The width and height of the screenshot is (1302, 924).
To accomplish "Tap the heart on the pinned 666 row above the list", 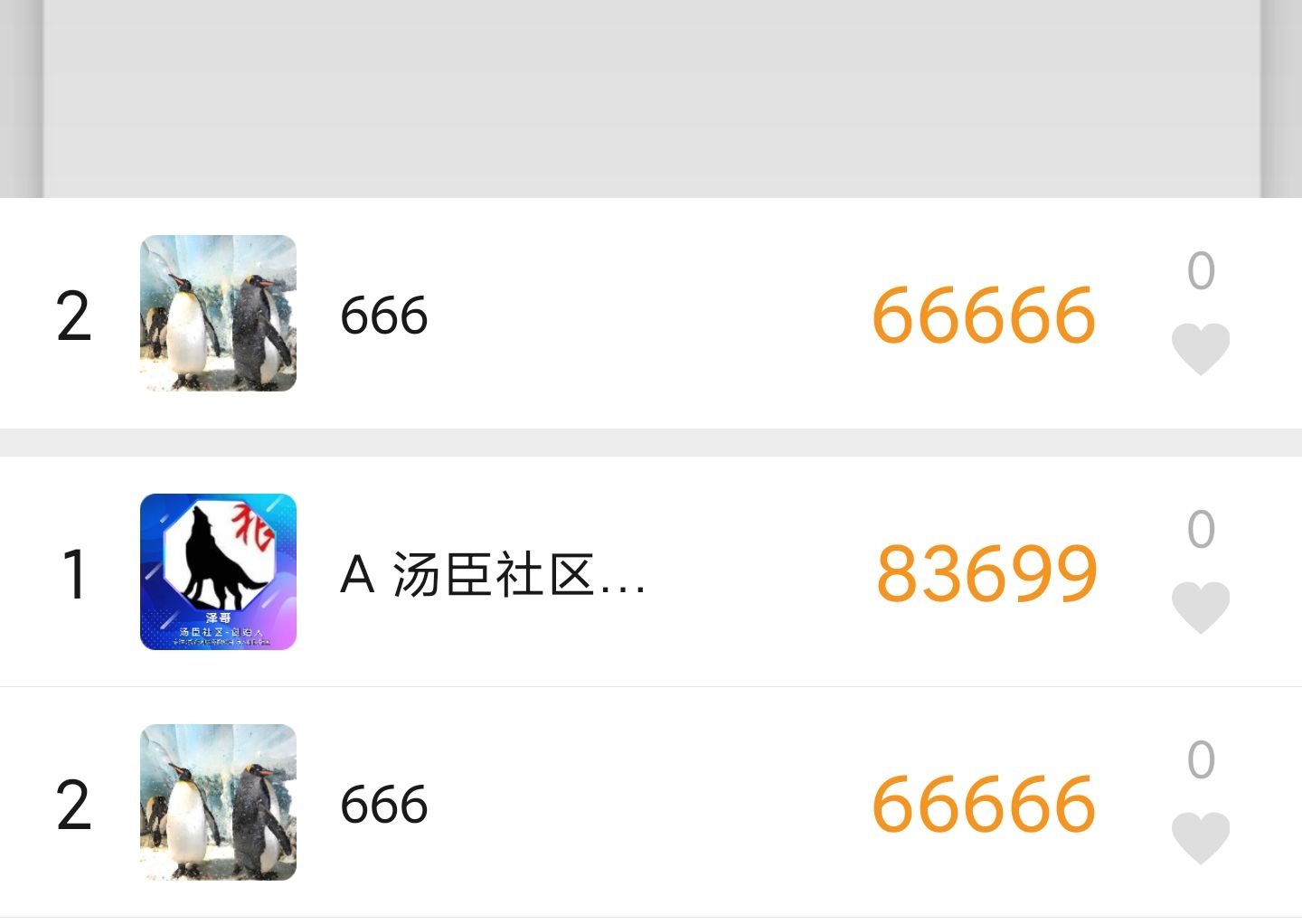I will (x=1200, y=348).
